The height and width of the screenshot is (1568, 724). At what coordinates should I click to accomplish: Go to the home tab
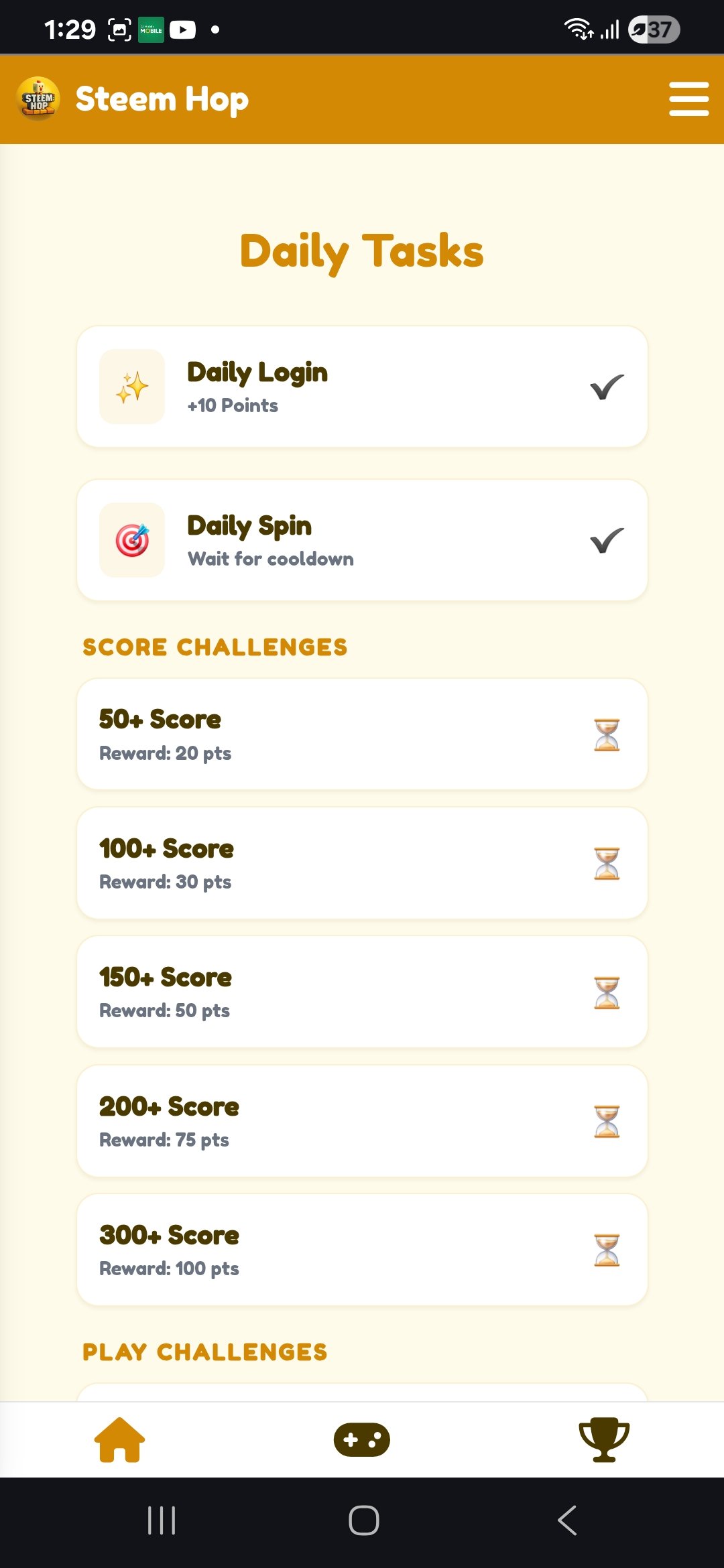point(119,1439)
